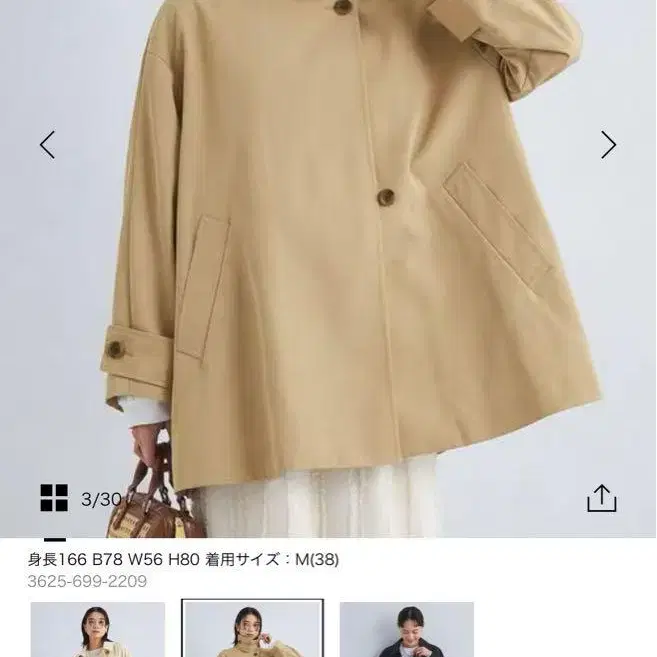This screenshot has height=657, width=657.
Task: Select the highlighted middle coat thumbnail
Action: pos(252,629)
